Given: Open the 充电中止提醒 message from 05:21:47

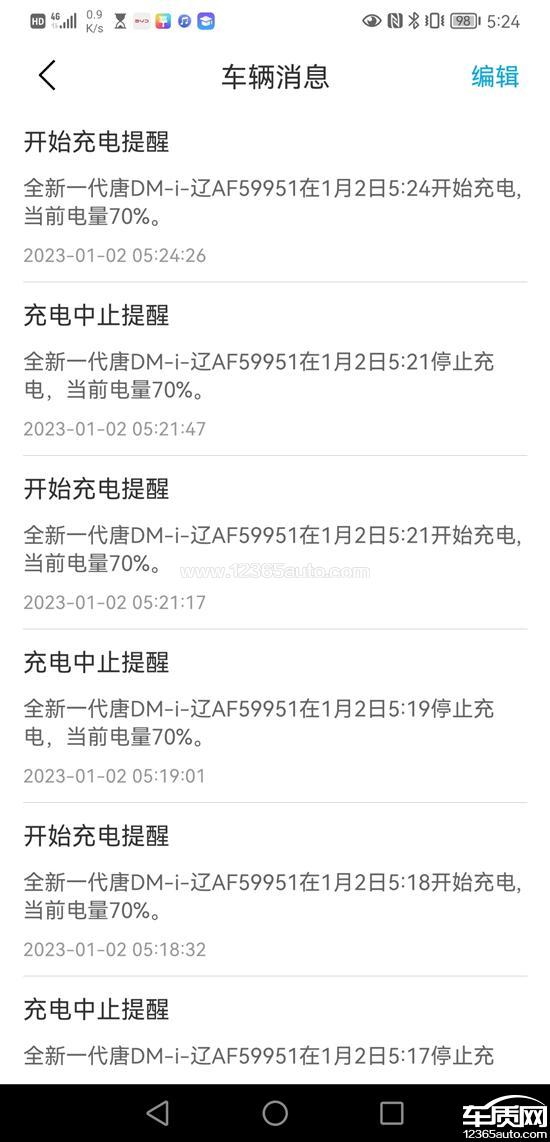Looking at the screenshot, I should (x=275, y=369).
